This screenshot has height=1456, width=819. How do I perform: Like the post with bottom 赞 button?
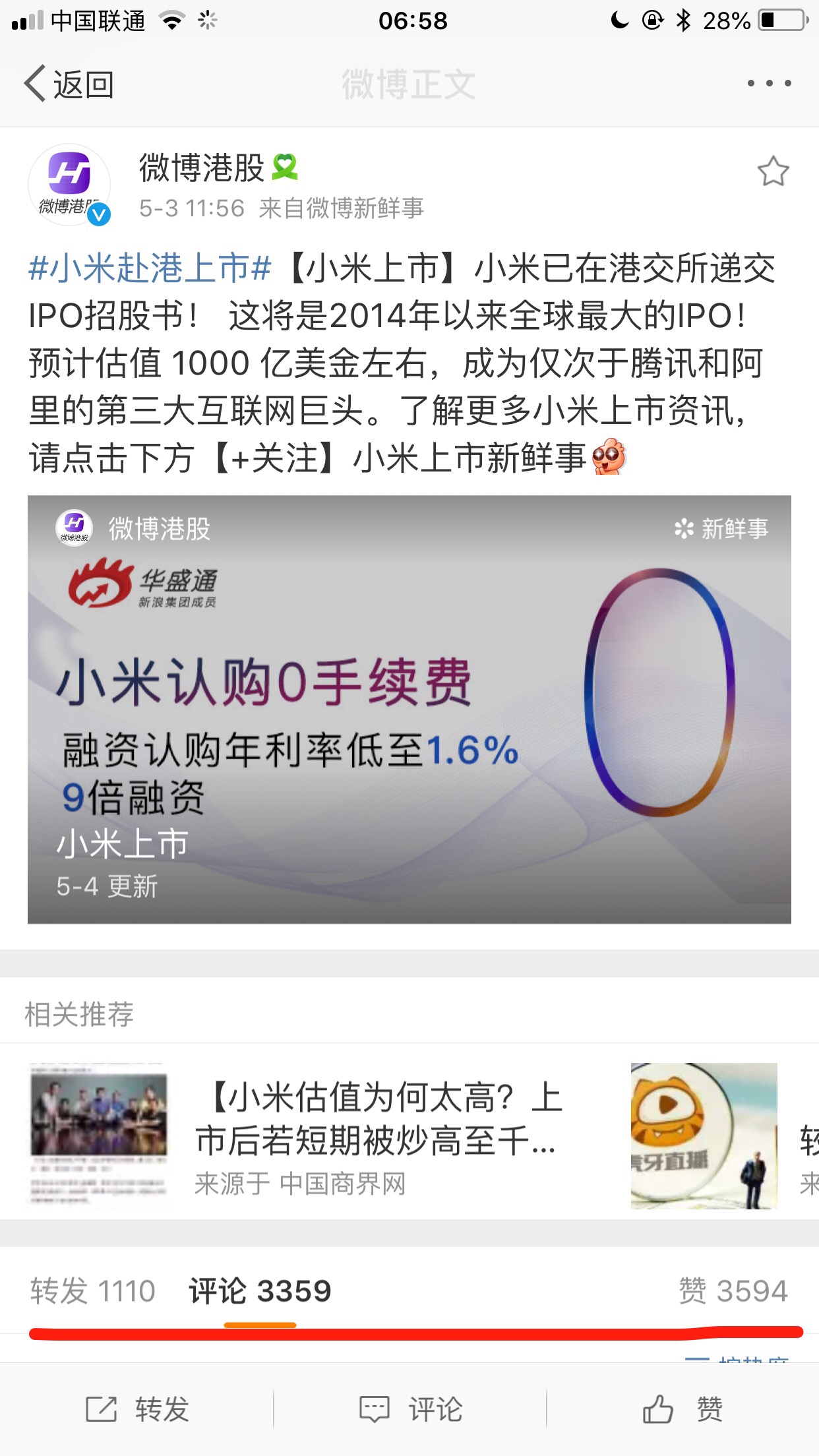[x=682, y=1409]
